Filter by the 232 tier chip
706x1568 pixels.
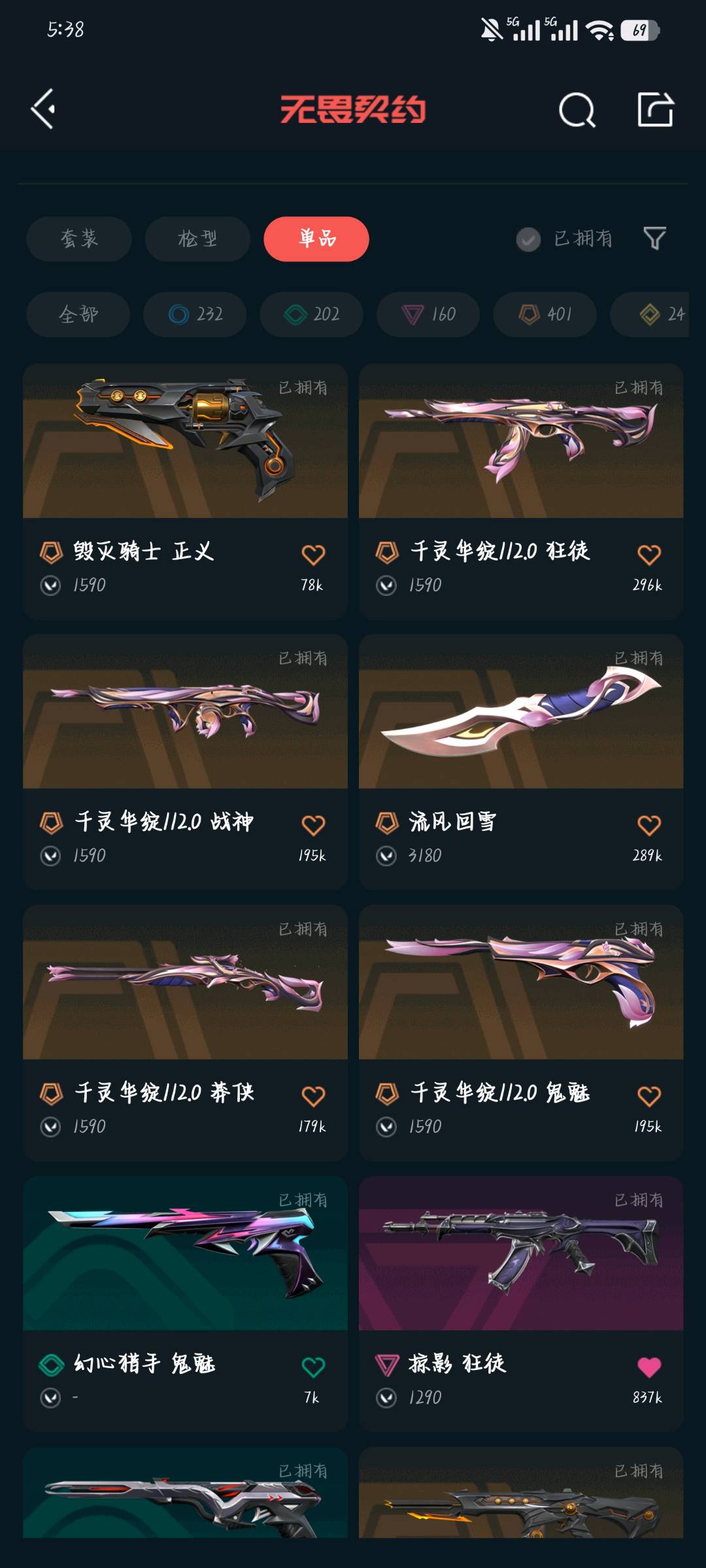pyautogui.click(x=195, y=314)
